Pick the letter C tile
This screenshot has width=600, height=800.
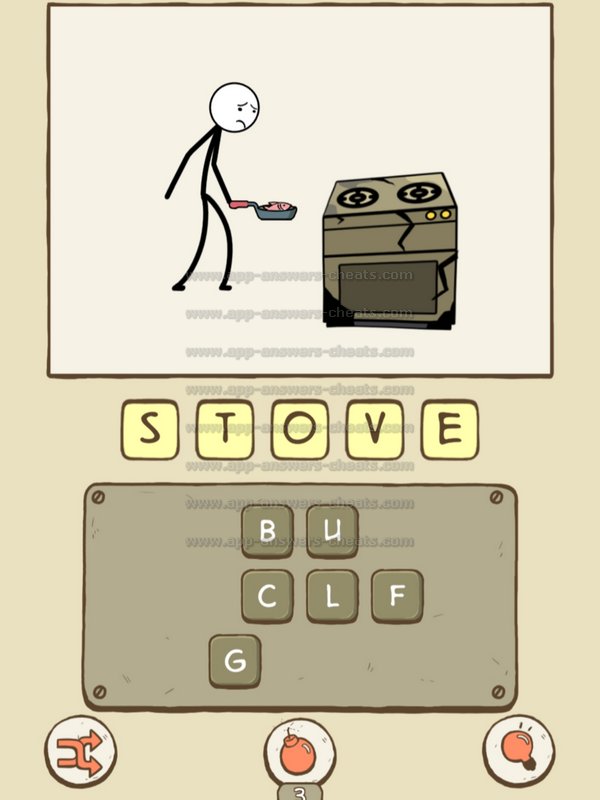click(x=267, y=597)
